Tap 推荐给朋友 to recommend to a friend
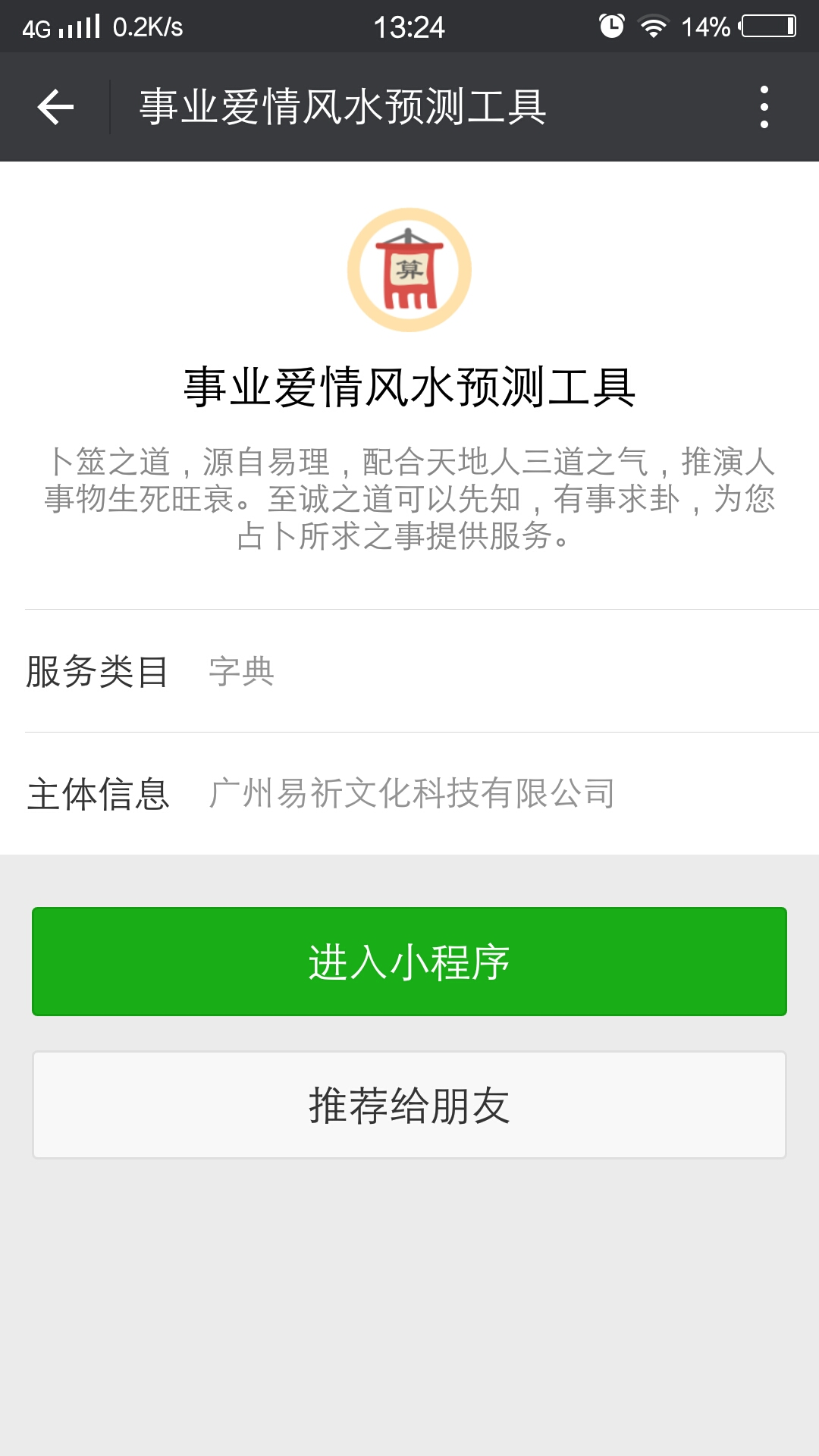This screenshot has width=819, height=1456. [x=409, y=1105]
